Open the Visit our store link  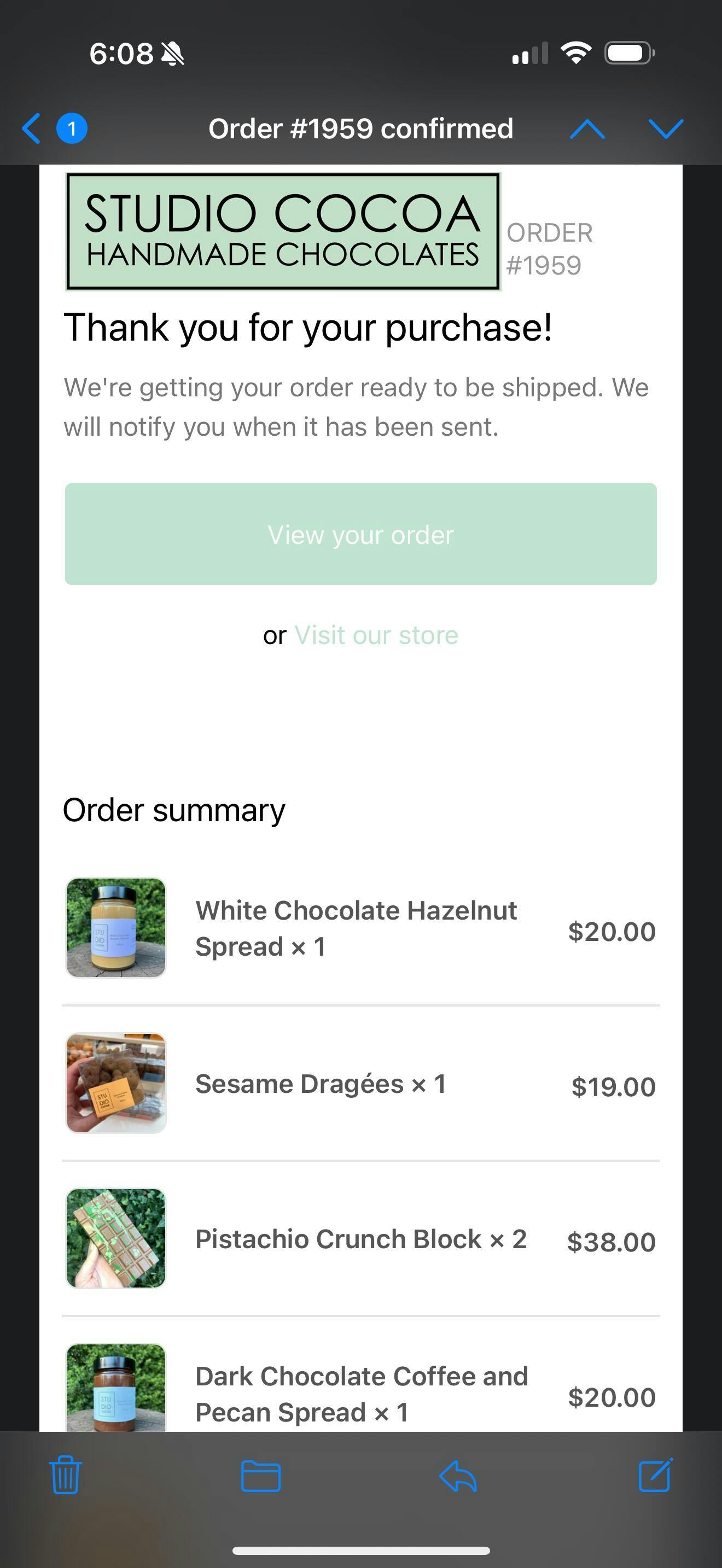[x=376, y=635]
